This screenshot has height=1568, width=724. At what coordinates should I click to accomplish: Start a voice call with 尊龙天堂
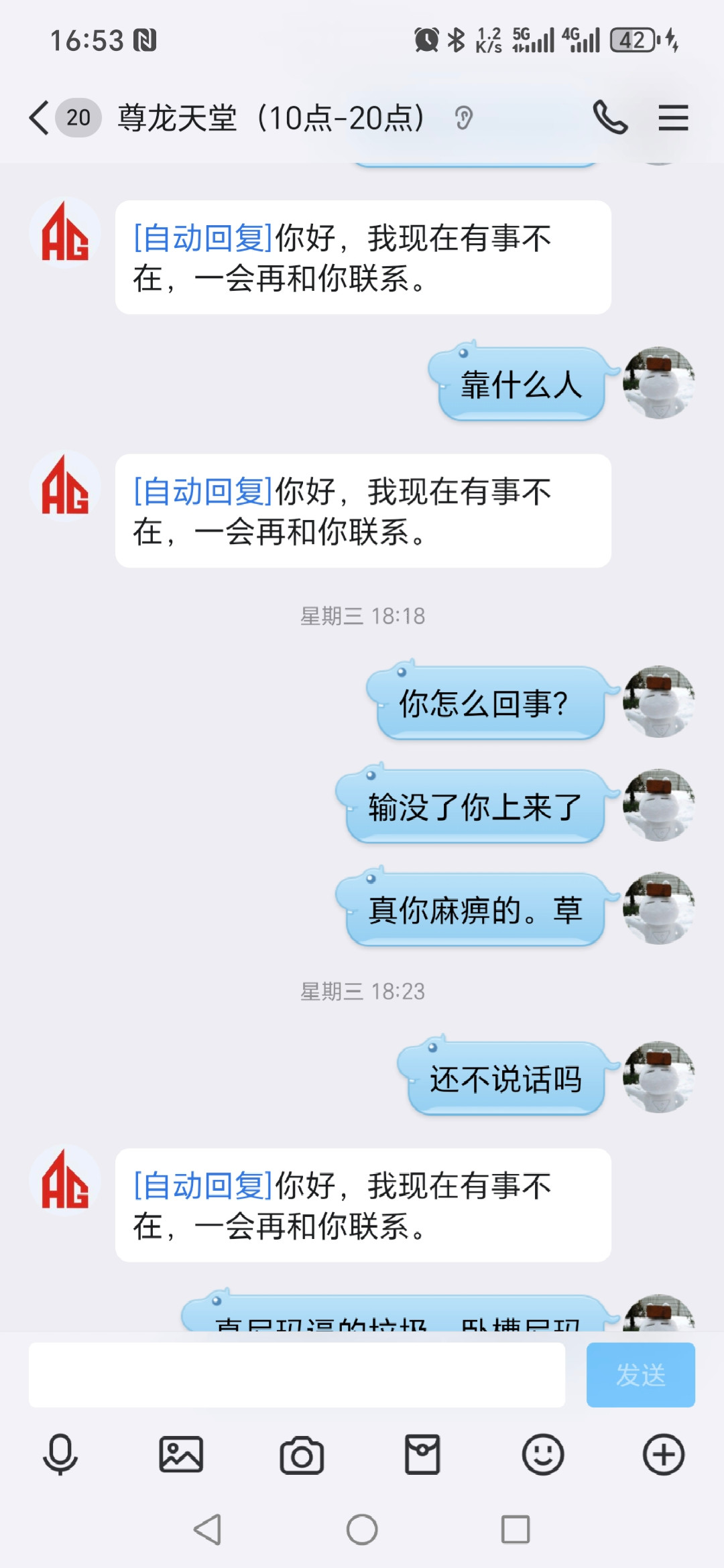click(610, 118)
